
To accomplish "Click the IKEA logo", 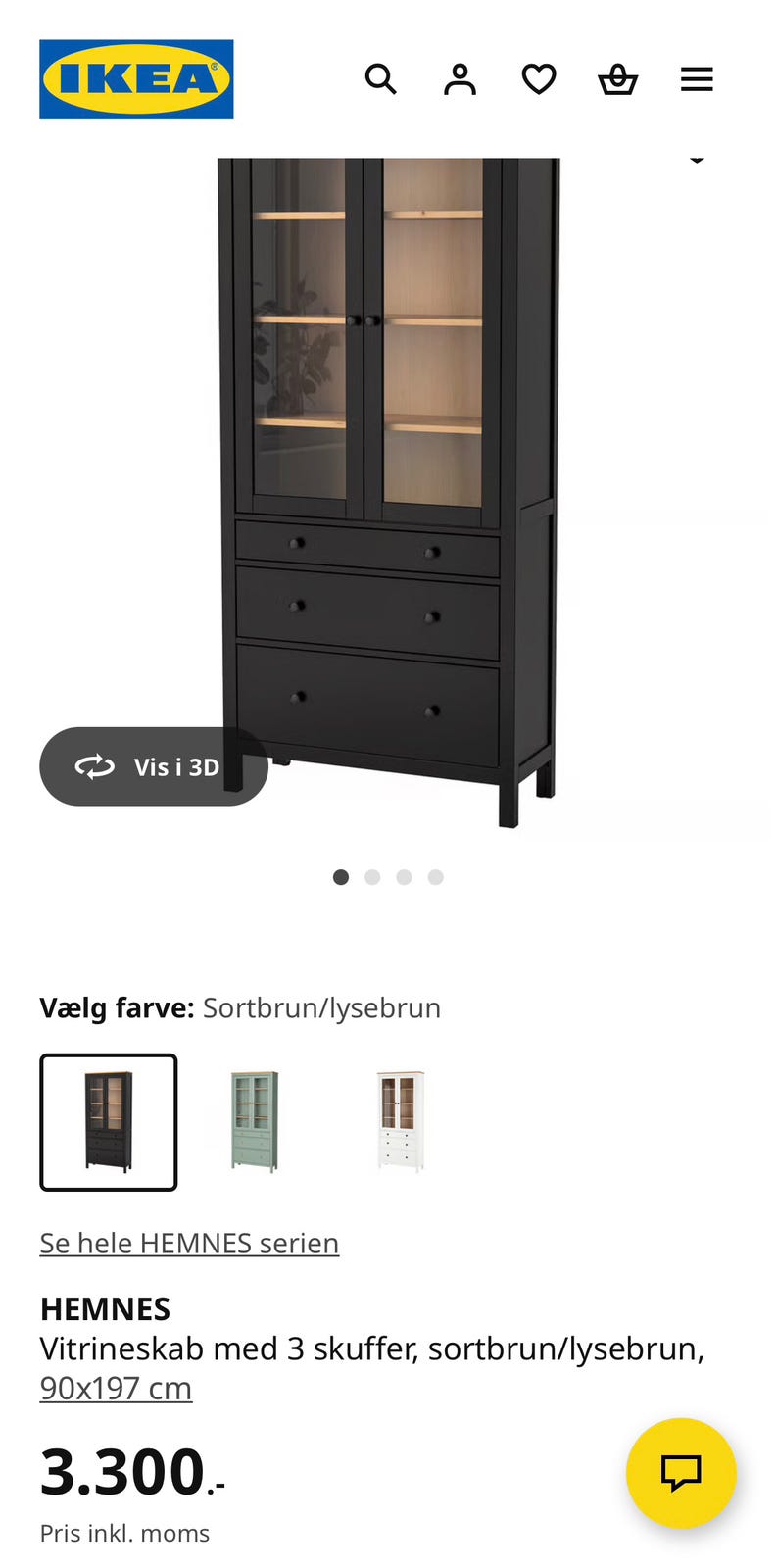I will click(136, 78).
